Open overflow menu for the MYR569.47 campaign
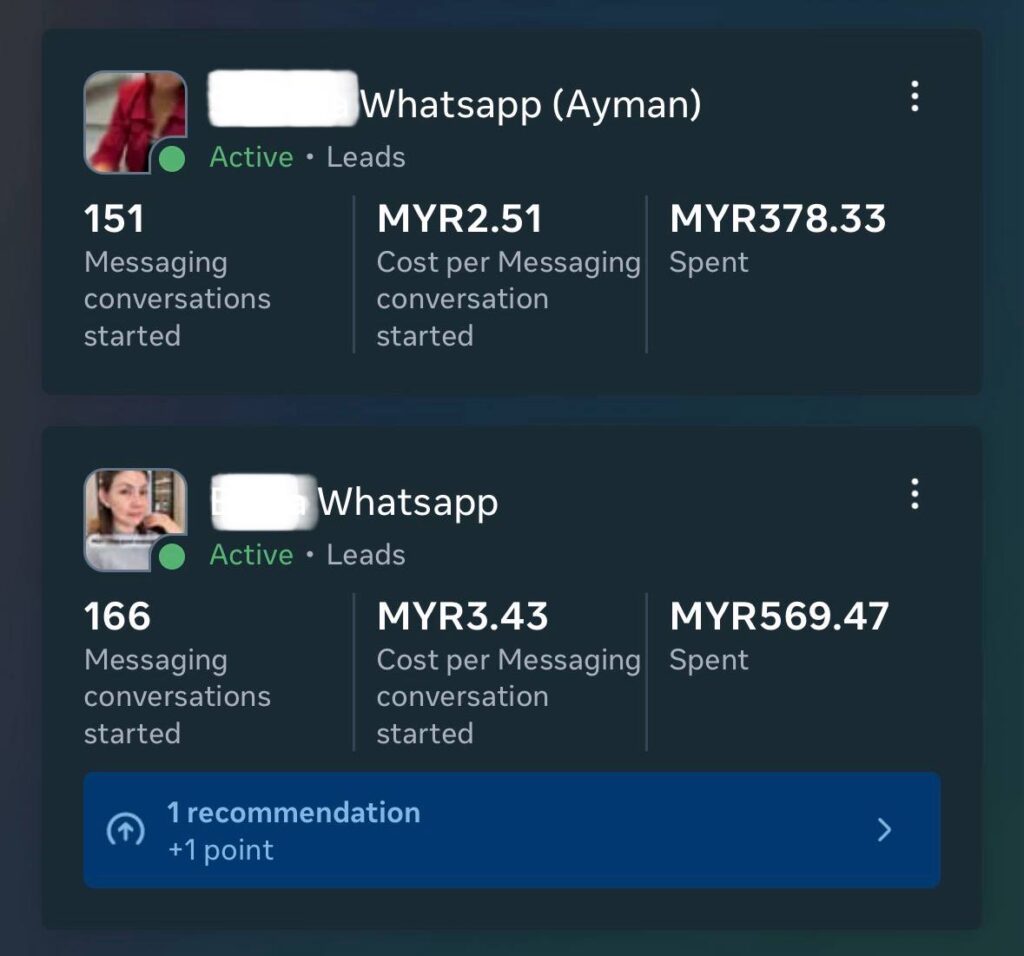 914,494
